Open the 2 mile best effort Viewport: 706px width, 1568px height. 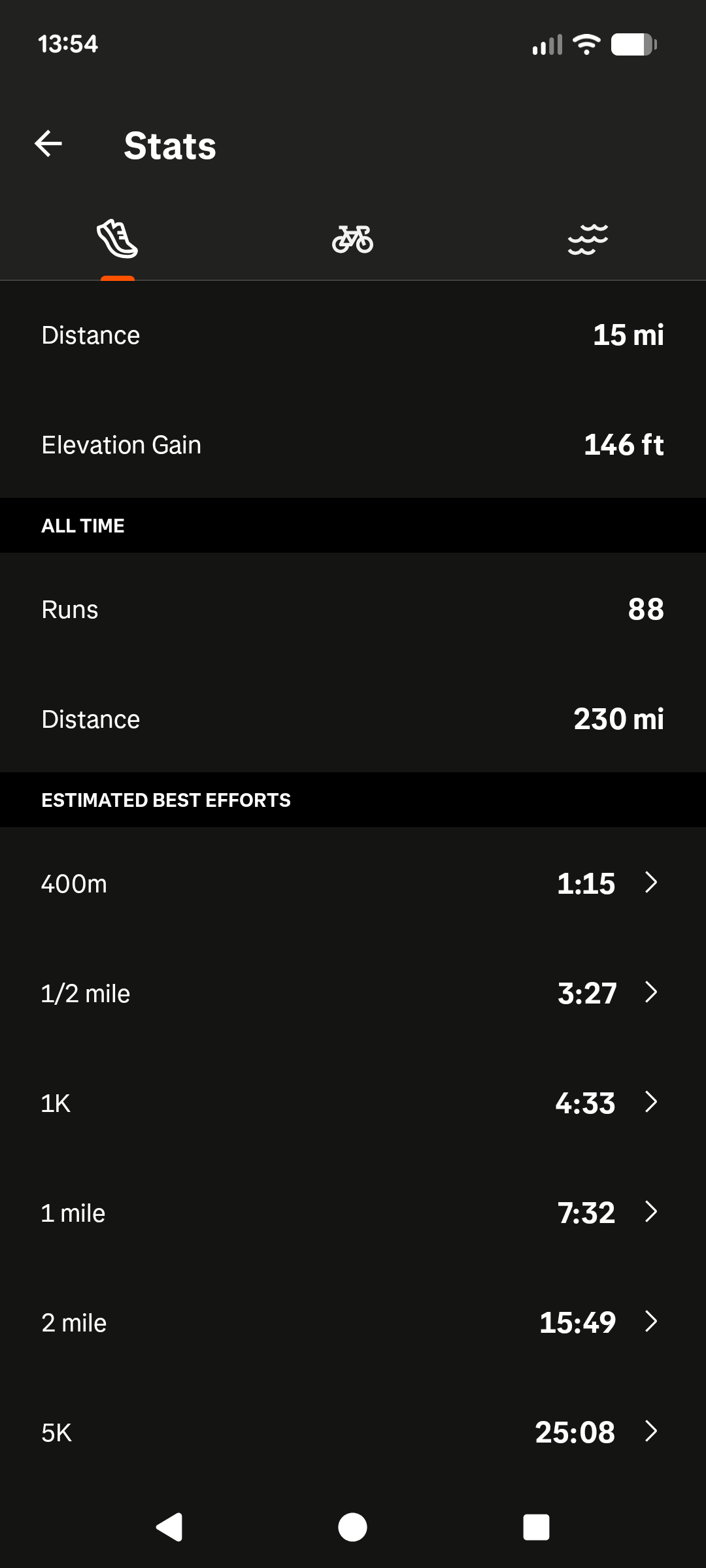pyautogui.click(x=353, y=1322)
